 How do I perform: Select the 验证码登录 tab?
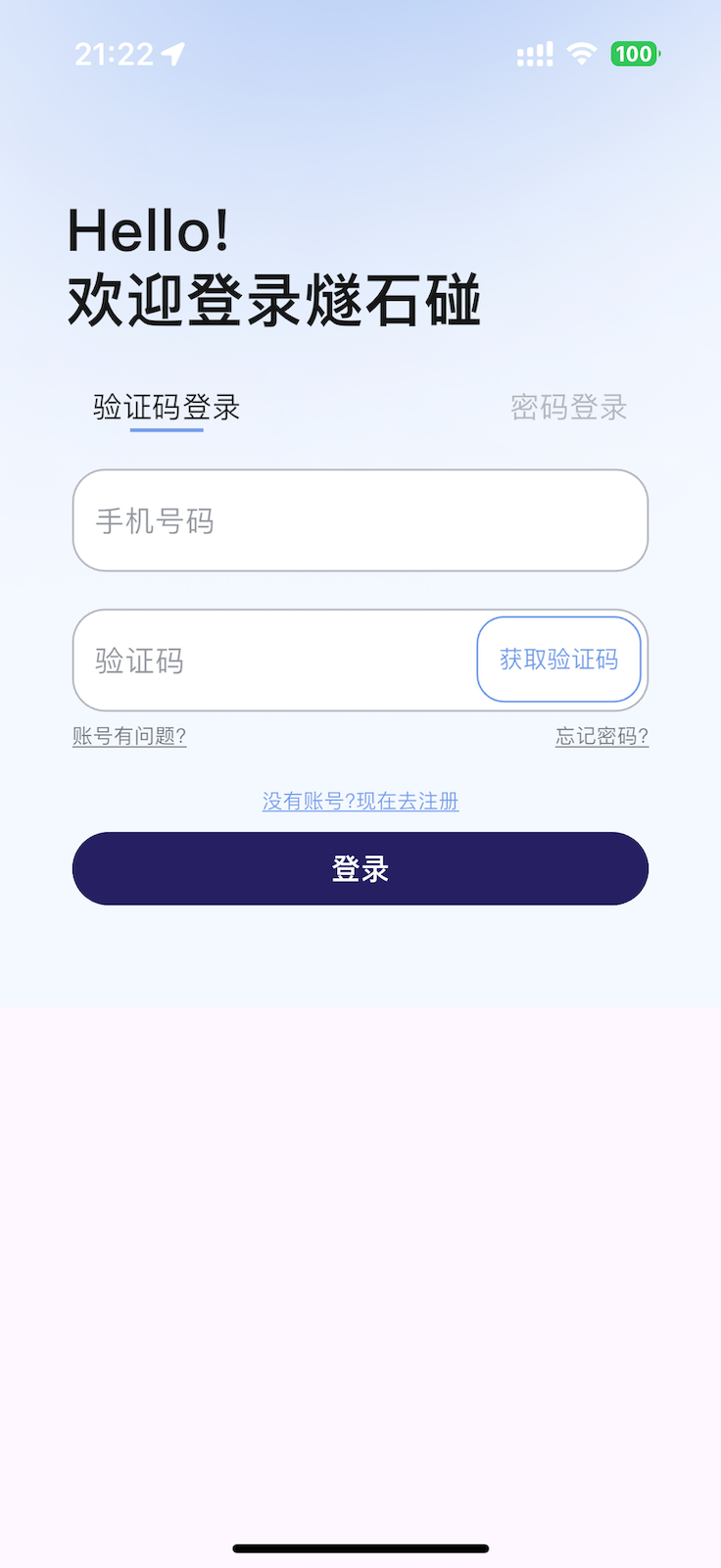[167, 408]
